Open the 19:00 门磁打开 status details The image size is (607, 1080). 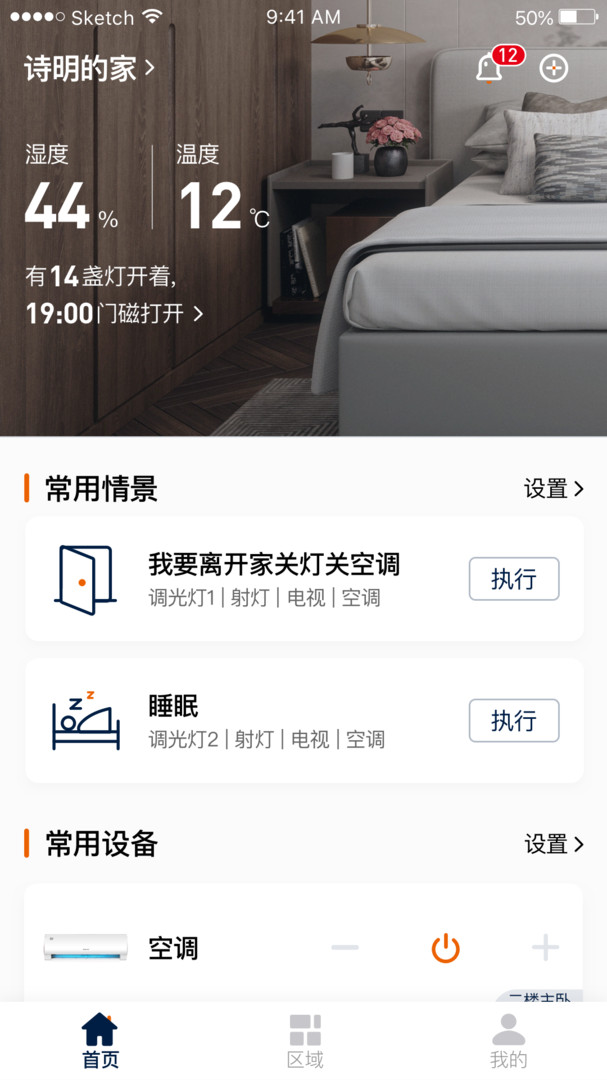pyautogui.click(x=114, y=314)
